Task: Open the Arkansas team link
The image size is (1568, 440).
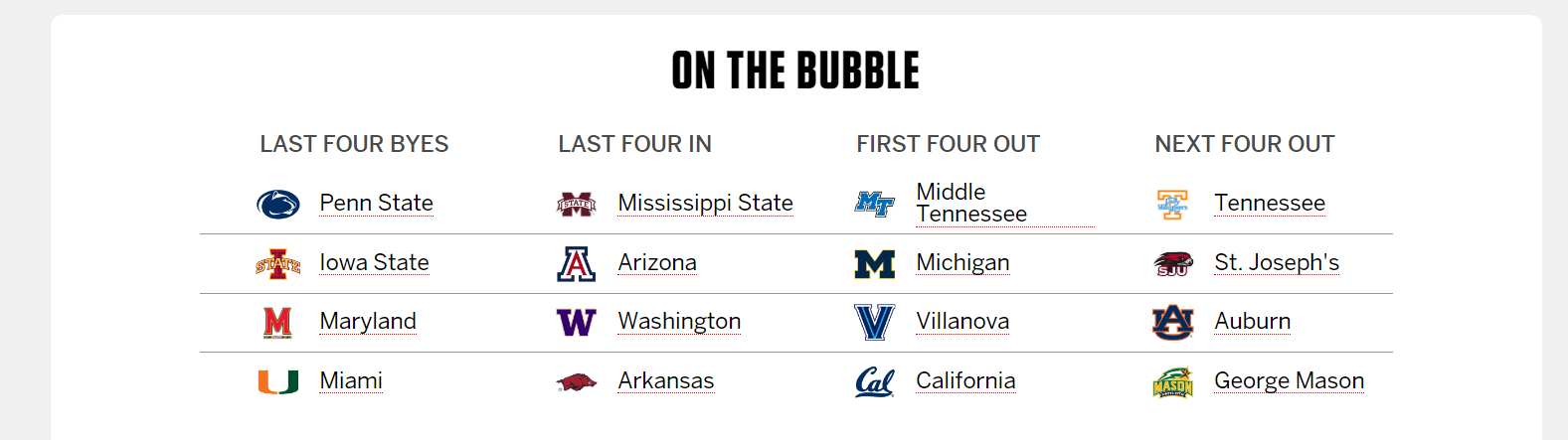Action: click(666, 381)
